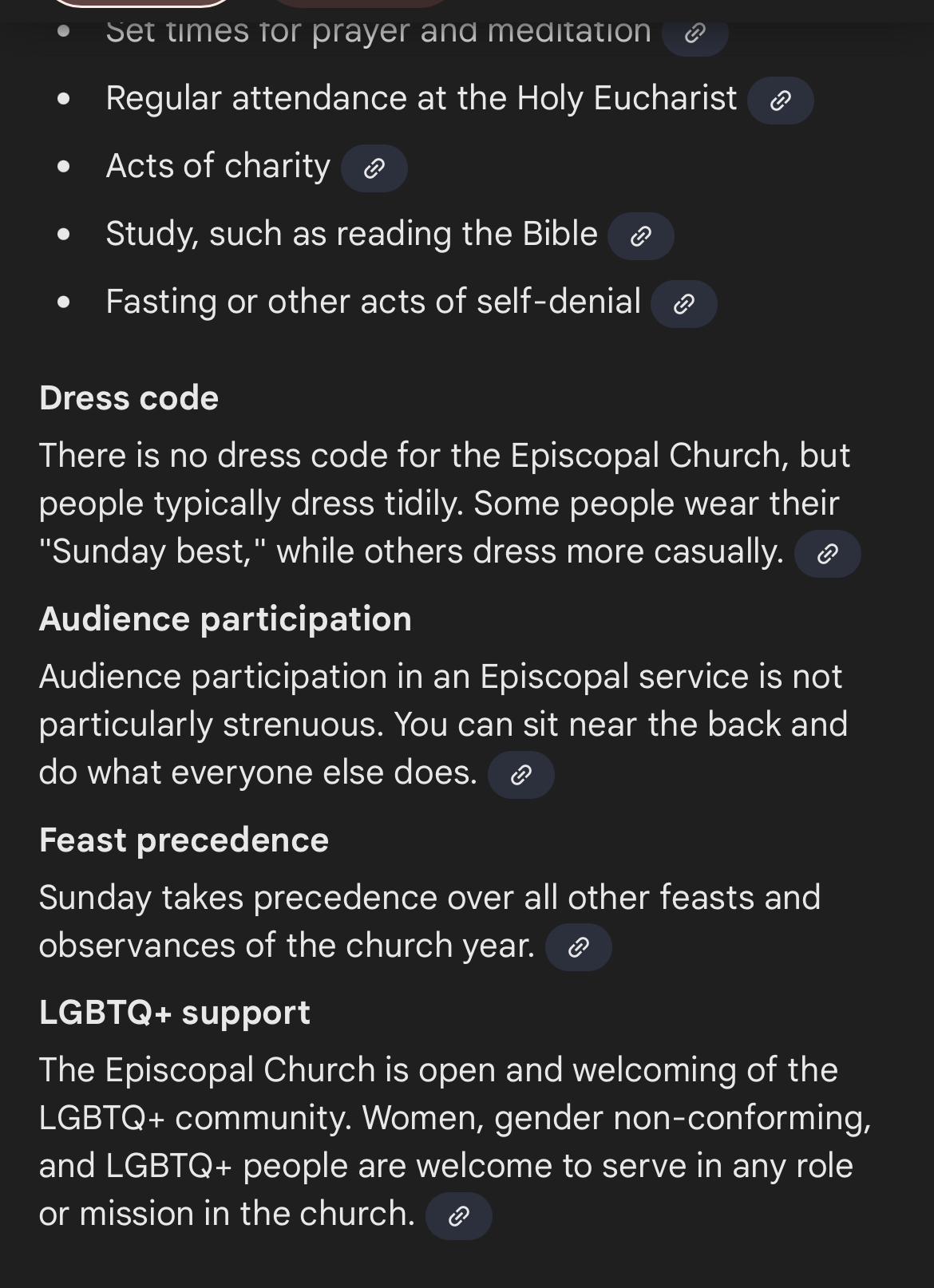934x1288 pixels.
Task: View the source link for LGBTQ+ support
Action: (459, 1216)
